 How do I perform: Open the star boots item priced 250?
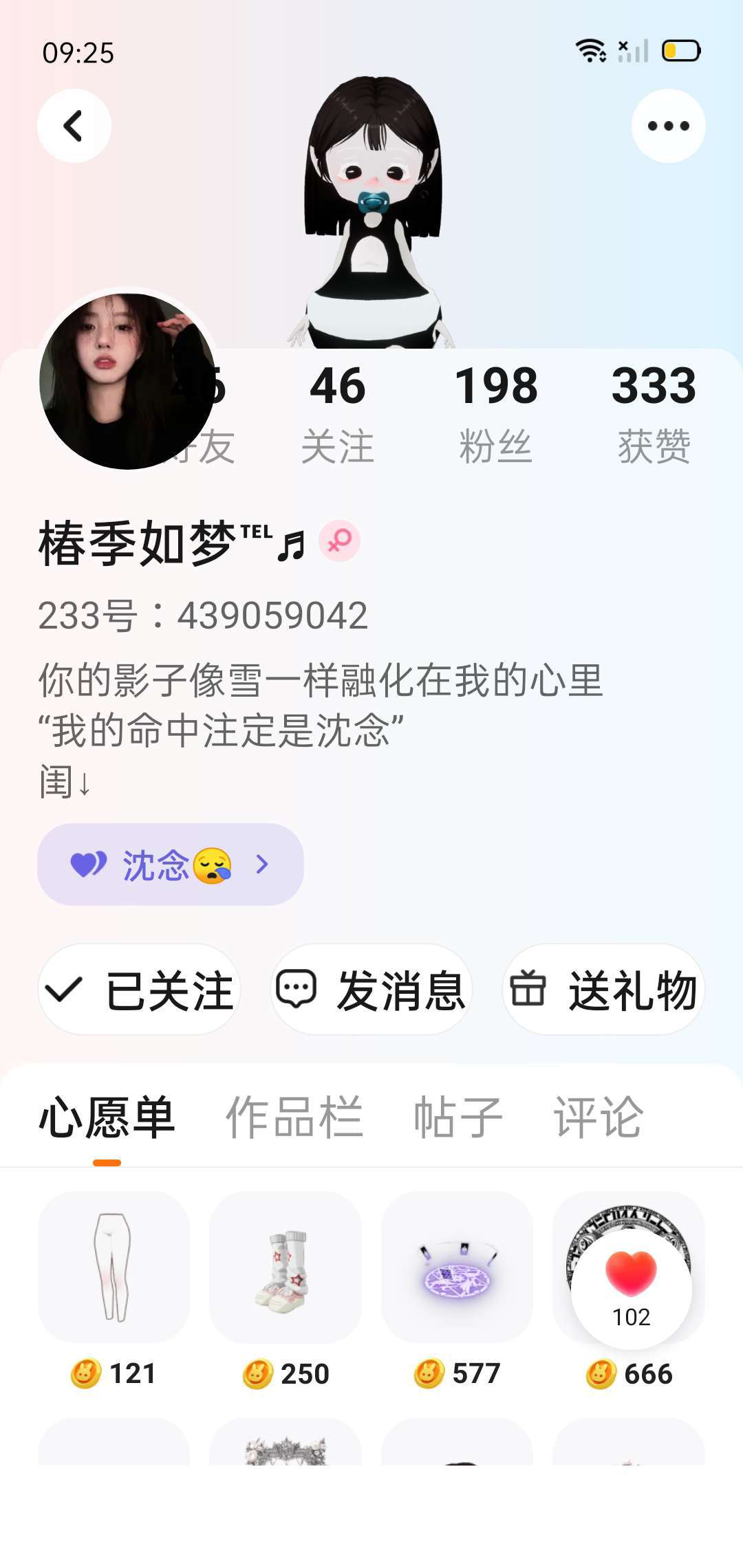285,1267
